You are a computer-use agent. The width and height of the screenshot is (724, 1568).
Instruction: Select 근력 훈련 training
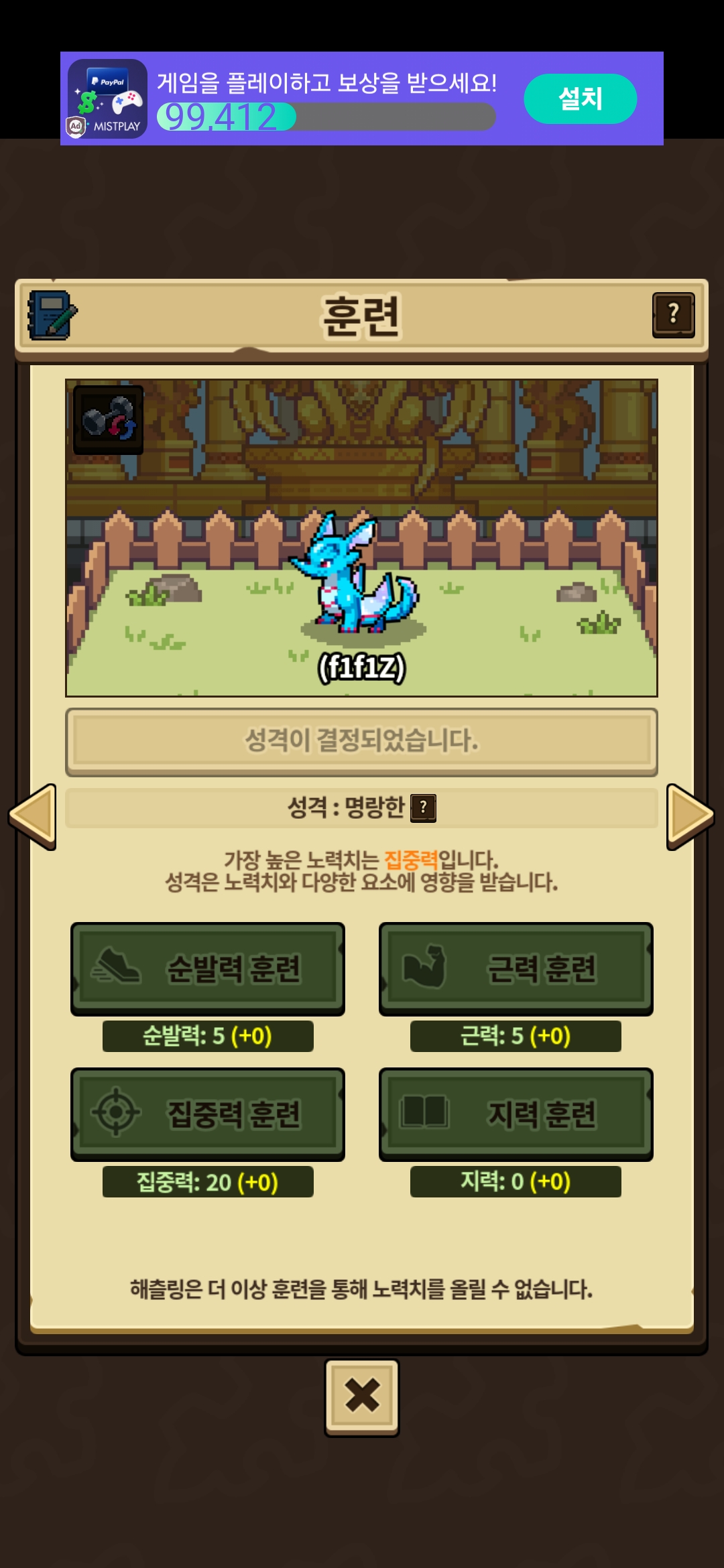click(516, 968)
